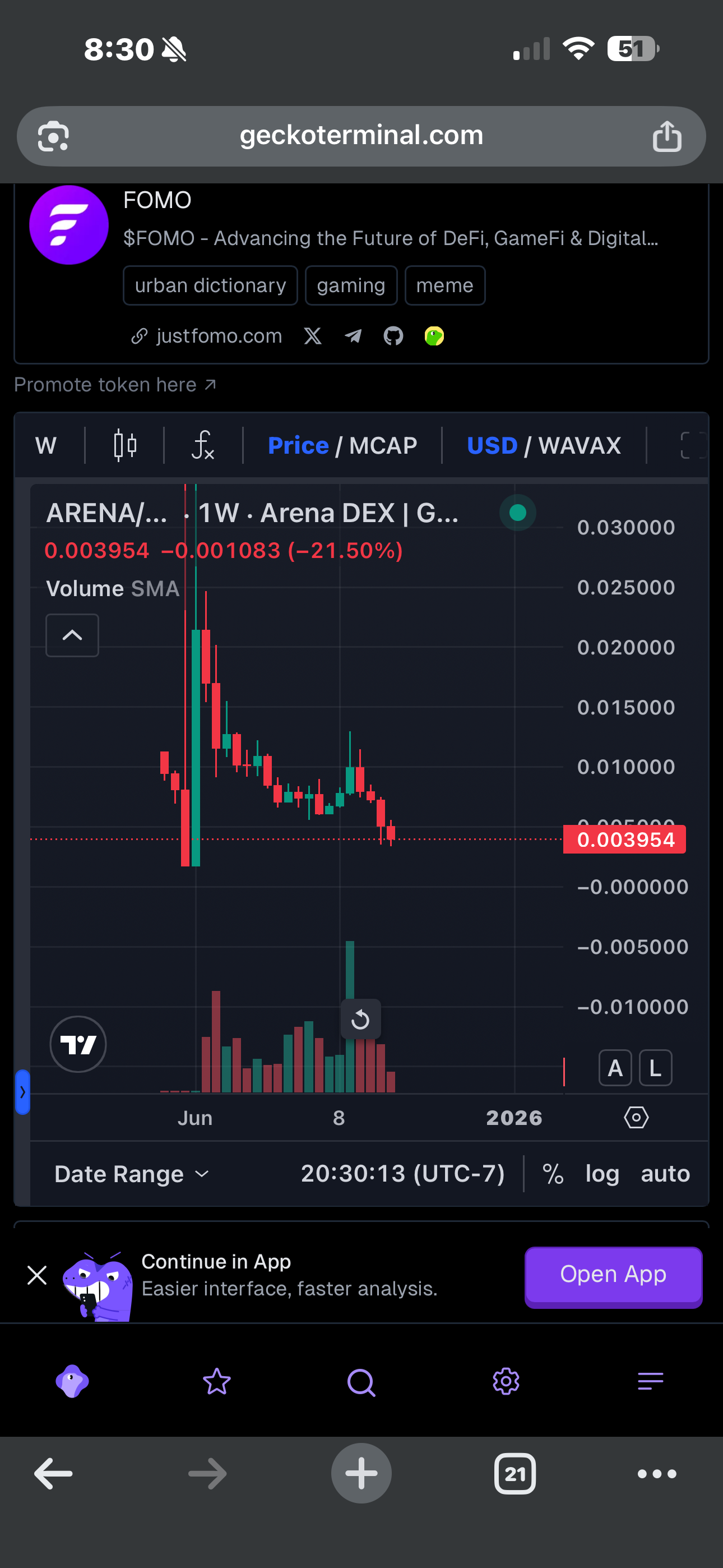Open the search tab in bottom navigation
The height and width of the screenshot is (1568, 723).
point(361,1382)
